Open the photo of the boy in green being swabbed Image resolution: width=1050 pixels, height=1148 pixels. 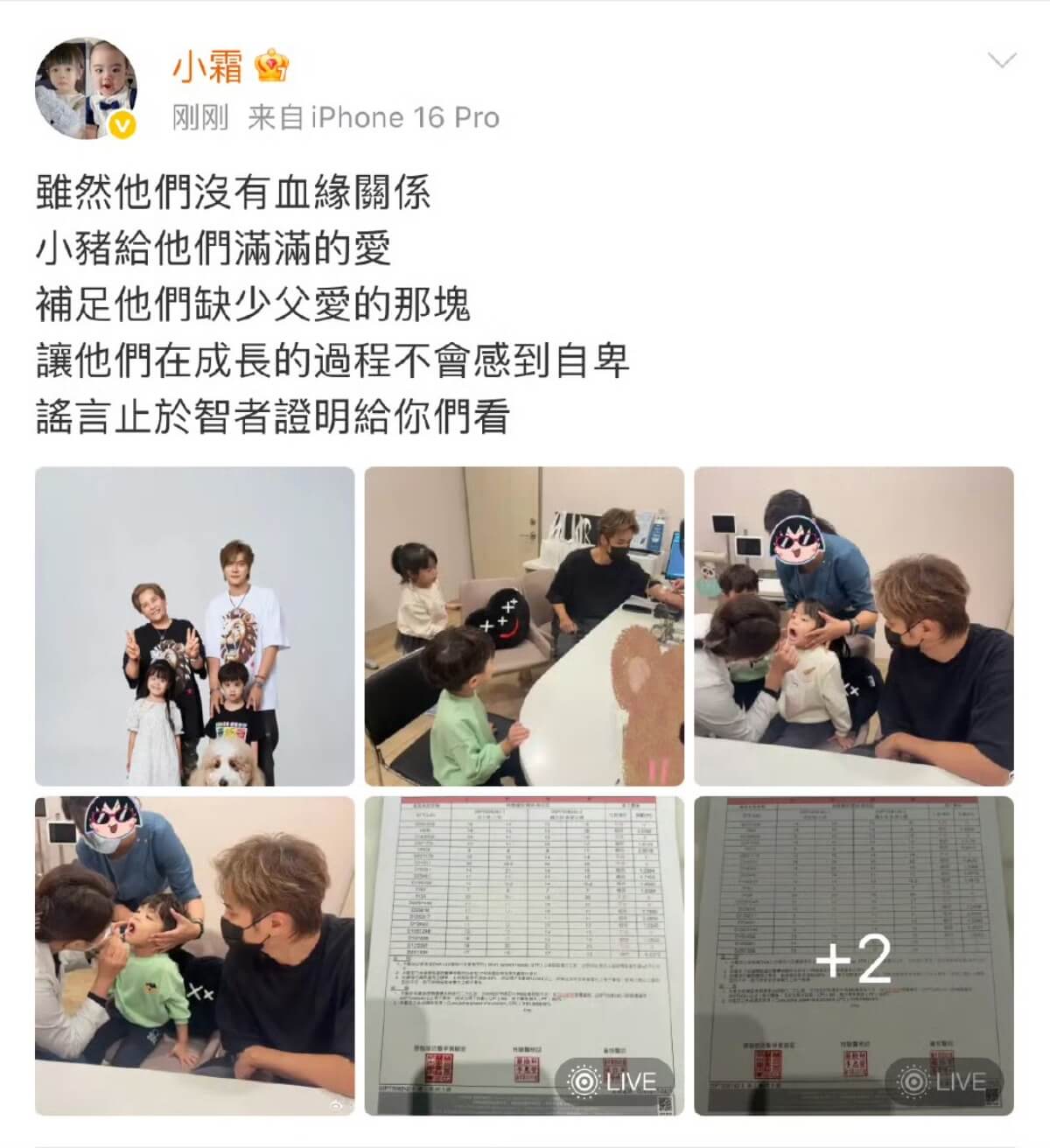coord(194,955)
